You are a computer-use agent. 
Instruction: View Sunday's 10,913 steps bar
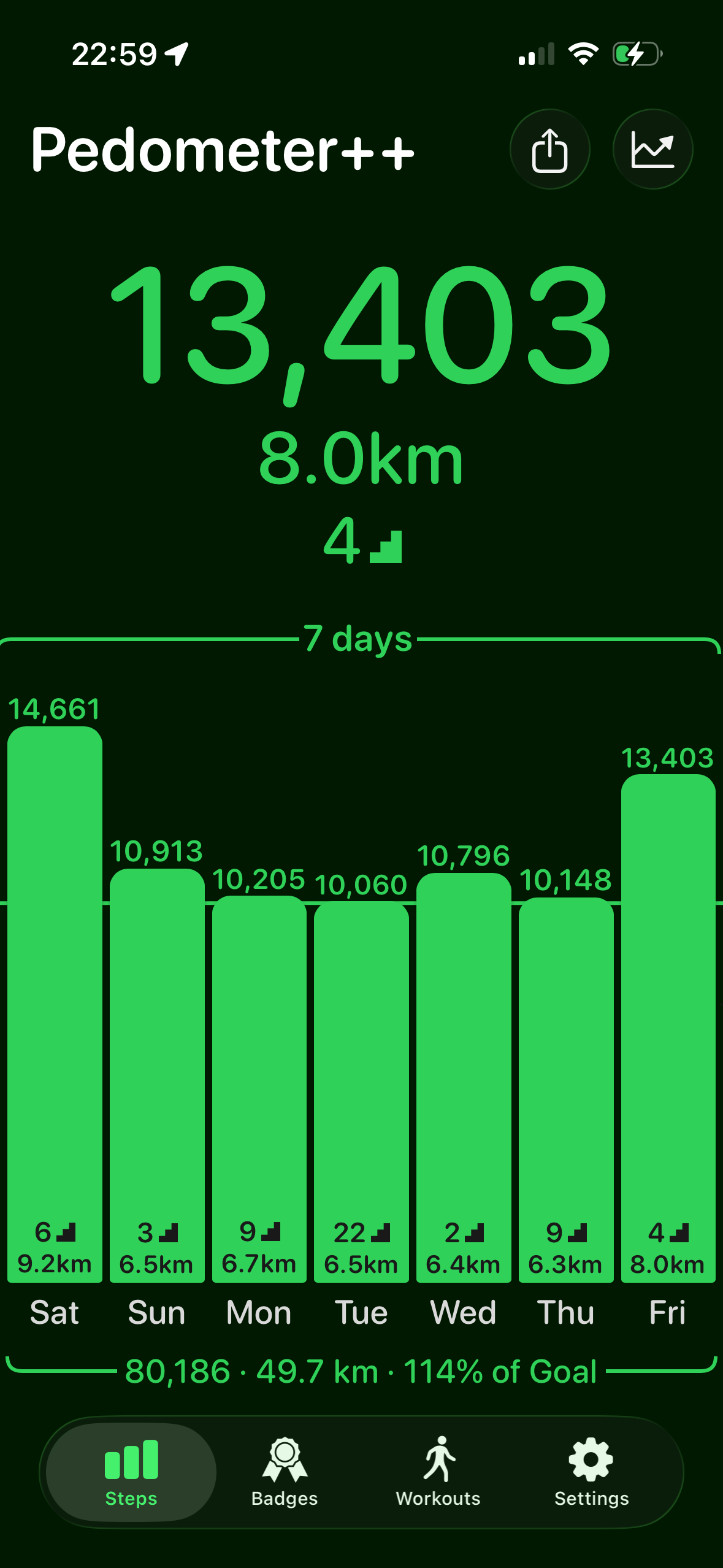(157, 1074)
